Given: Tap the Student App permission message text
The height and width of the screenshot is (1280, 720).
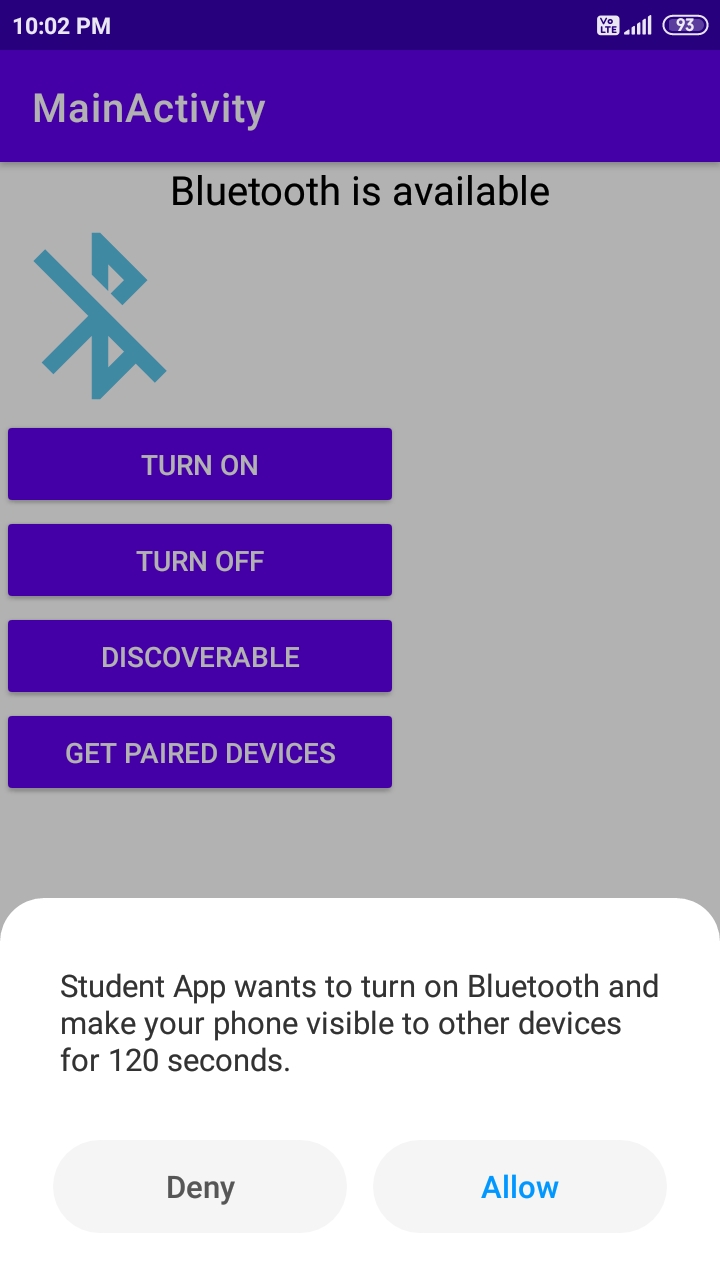Looking at the screenshot, I should click(359, 1022).
